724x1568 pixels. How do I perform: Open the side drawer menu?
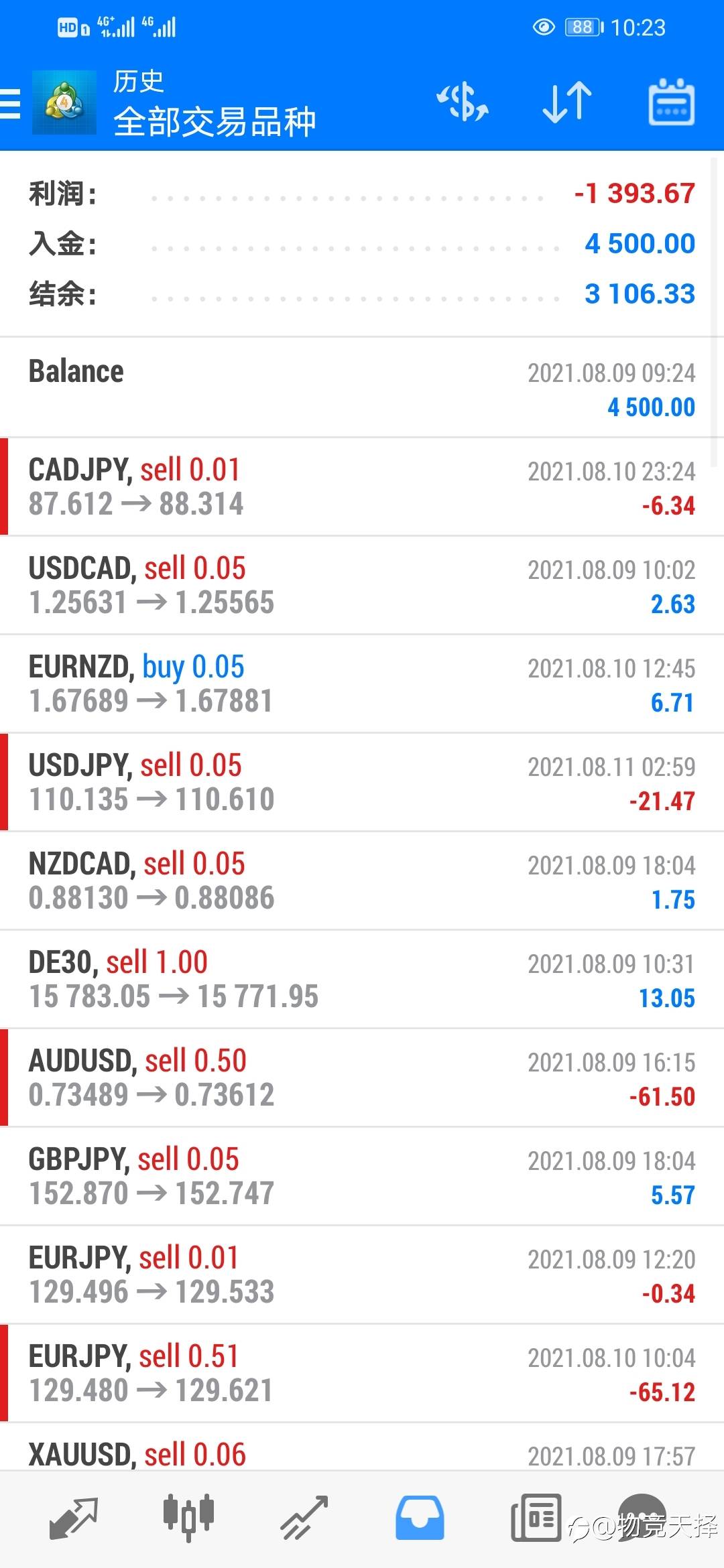pyautogui.click(x=11, y=104)
